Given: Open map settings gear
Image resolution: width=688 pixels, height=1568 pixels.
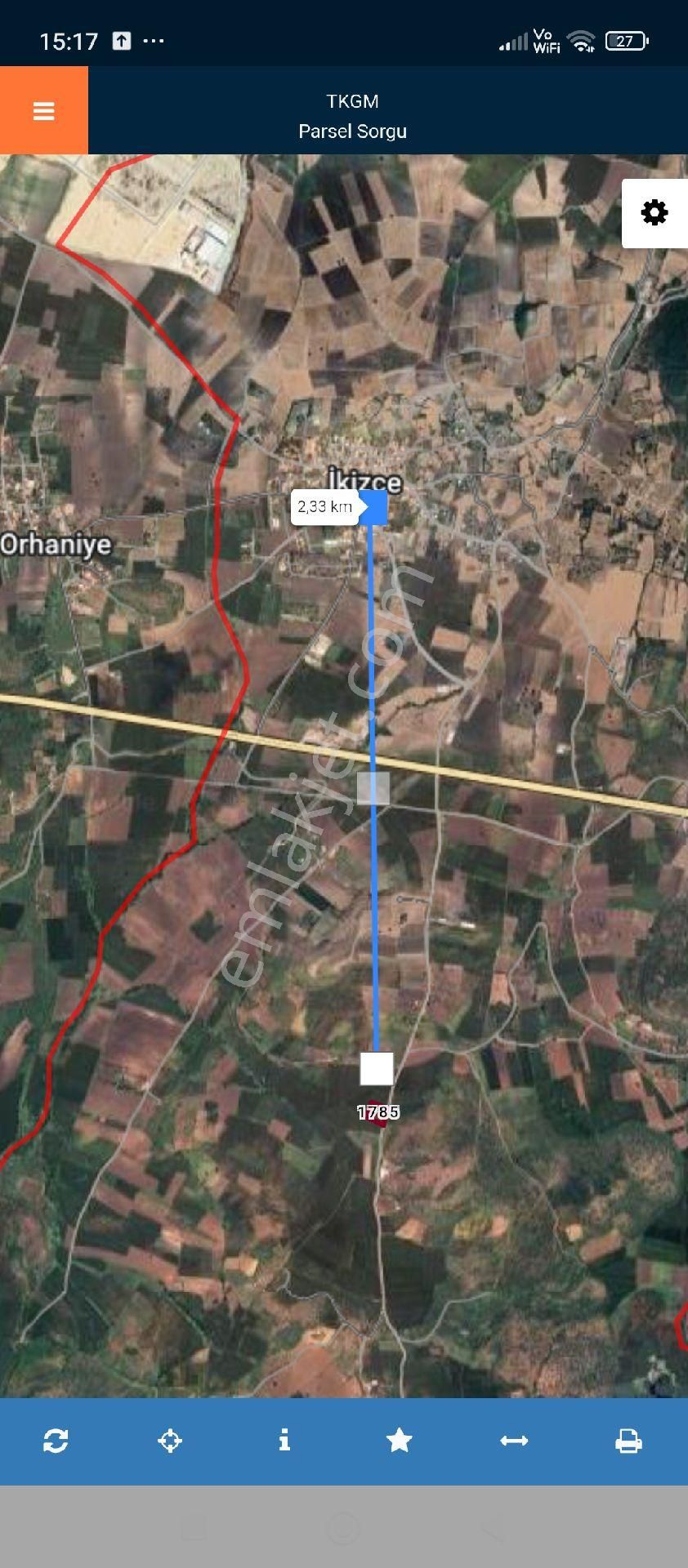Looking at the screenshot, I should (654, 213).
